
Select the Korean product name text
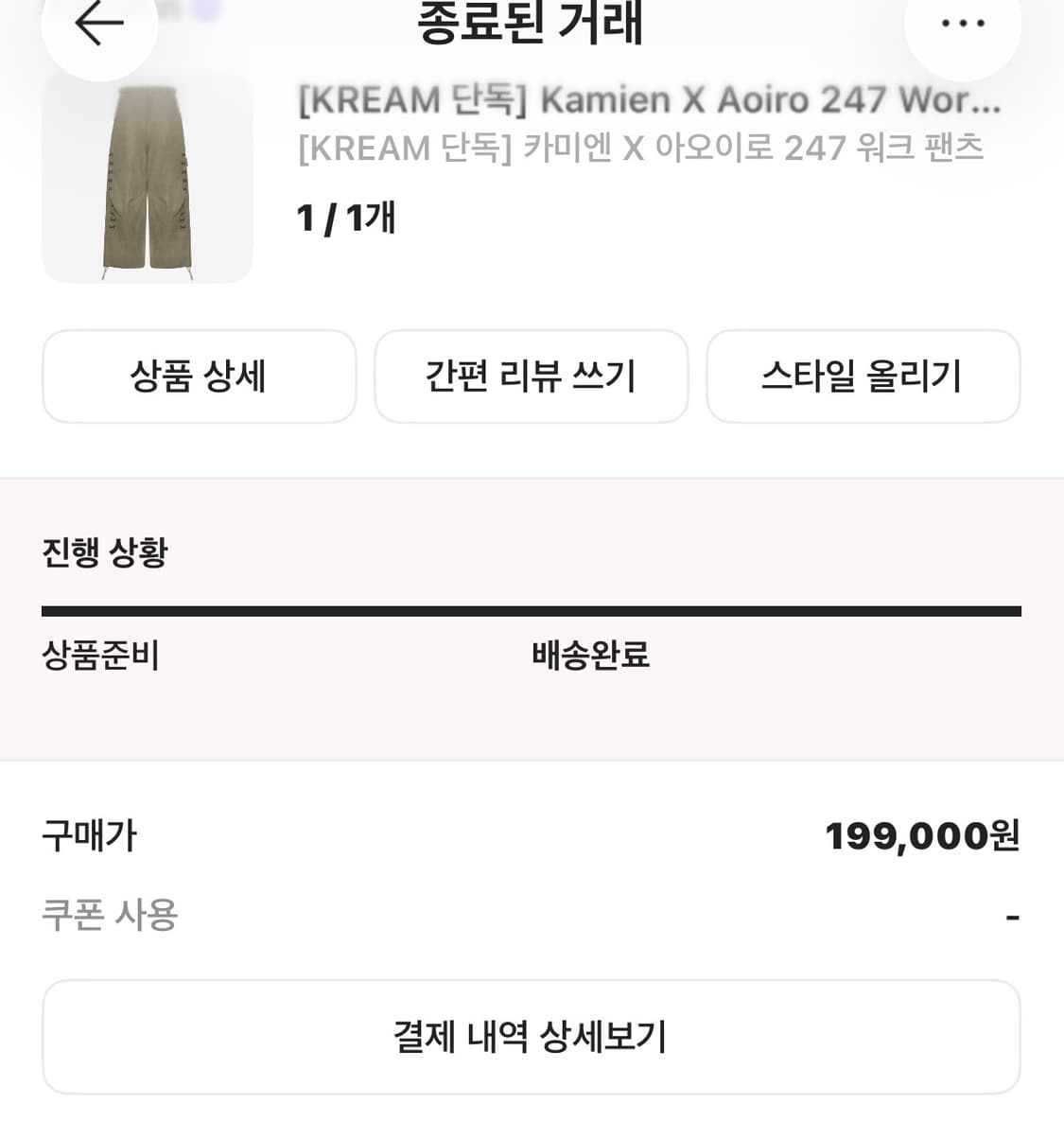coord(640,147)
